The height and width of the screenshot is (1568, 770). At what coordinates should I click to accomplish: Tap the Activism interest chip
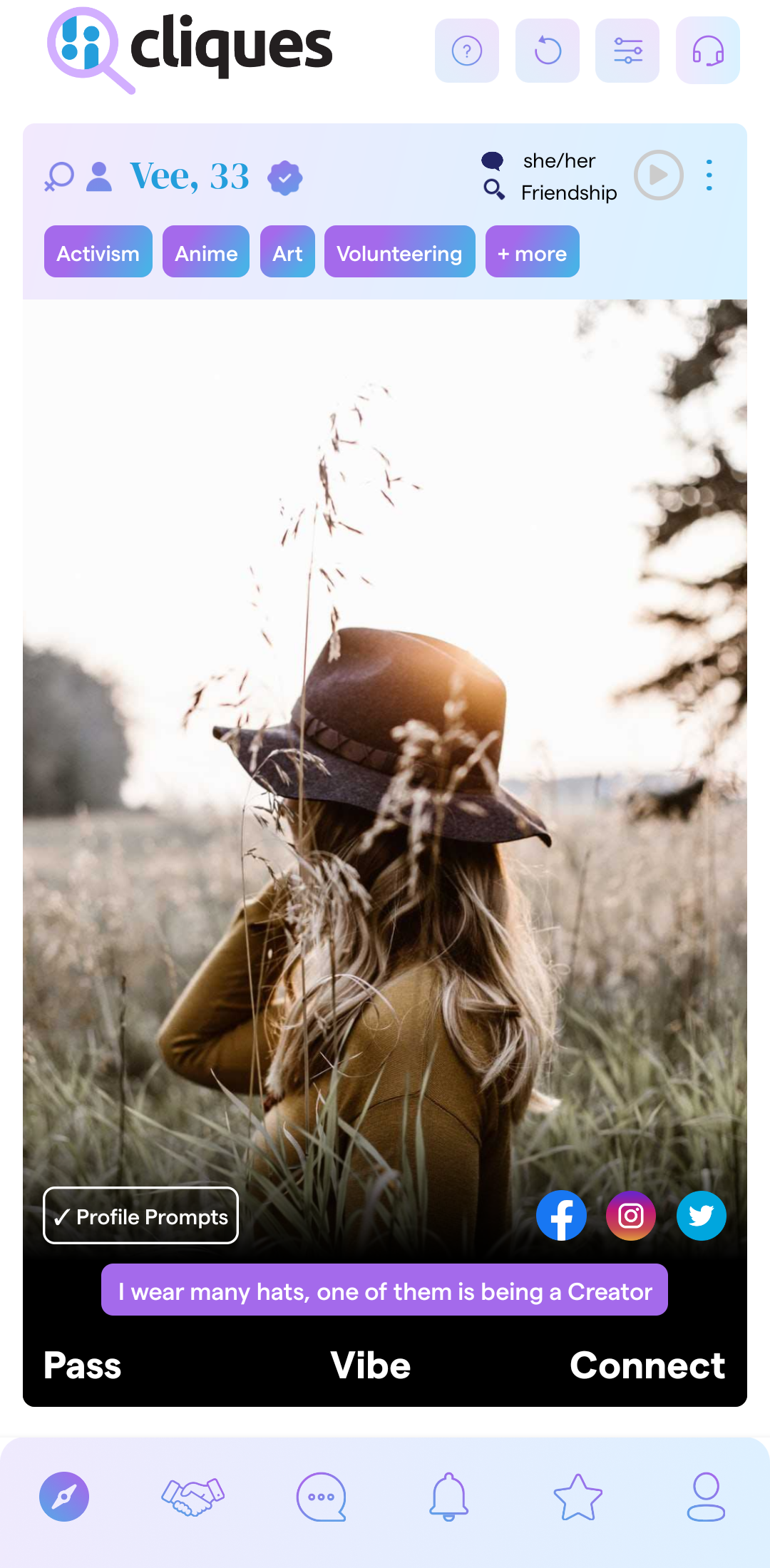point(98,252)
